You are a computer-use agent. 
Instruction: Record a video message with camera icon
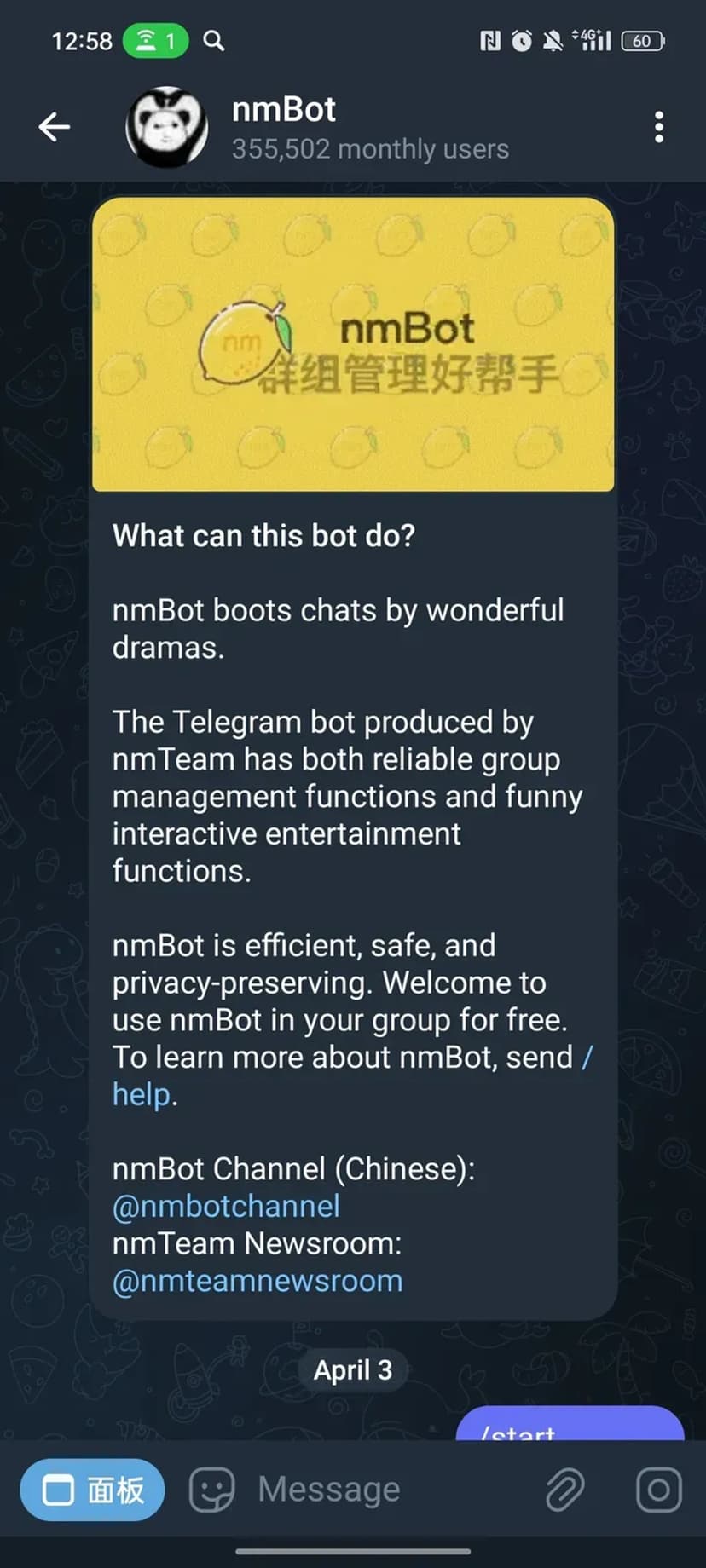click(x=658, y=1490)
